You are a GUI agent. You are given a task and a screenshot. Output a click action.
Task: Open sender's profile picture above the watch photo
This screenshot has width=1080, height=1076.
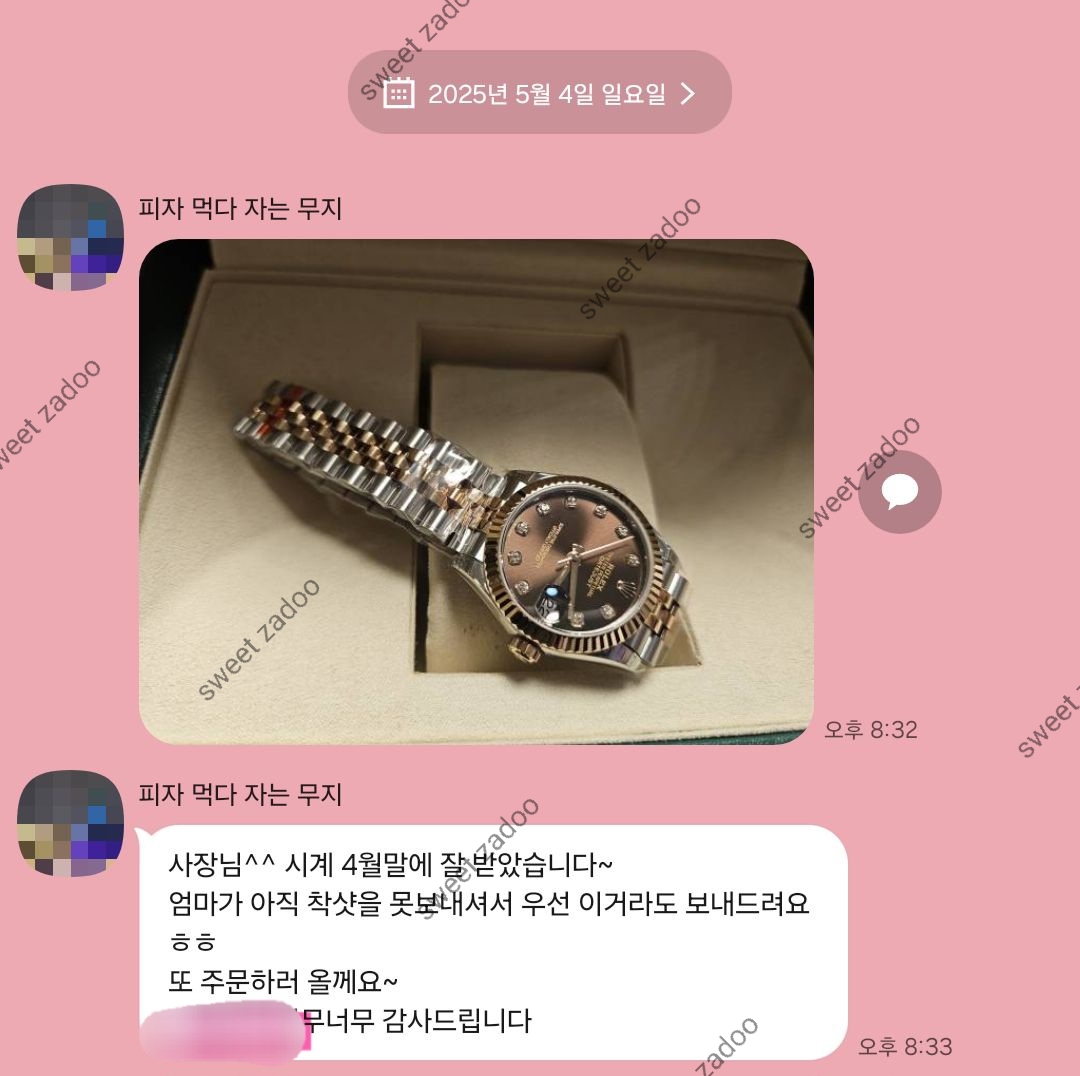70,237
